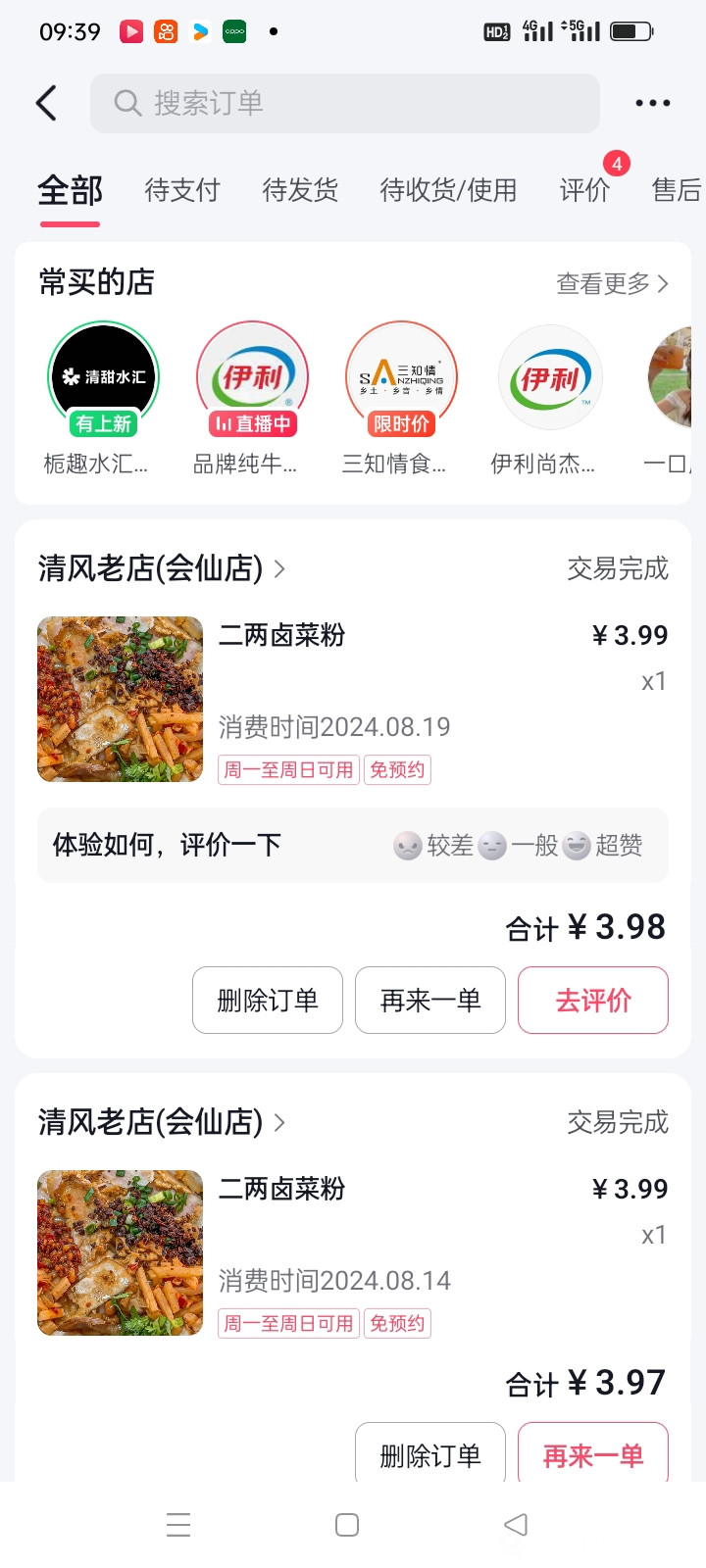The image size is (706, 1568).
Task: Tap the system home button
Action: coord(347,1525)
